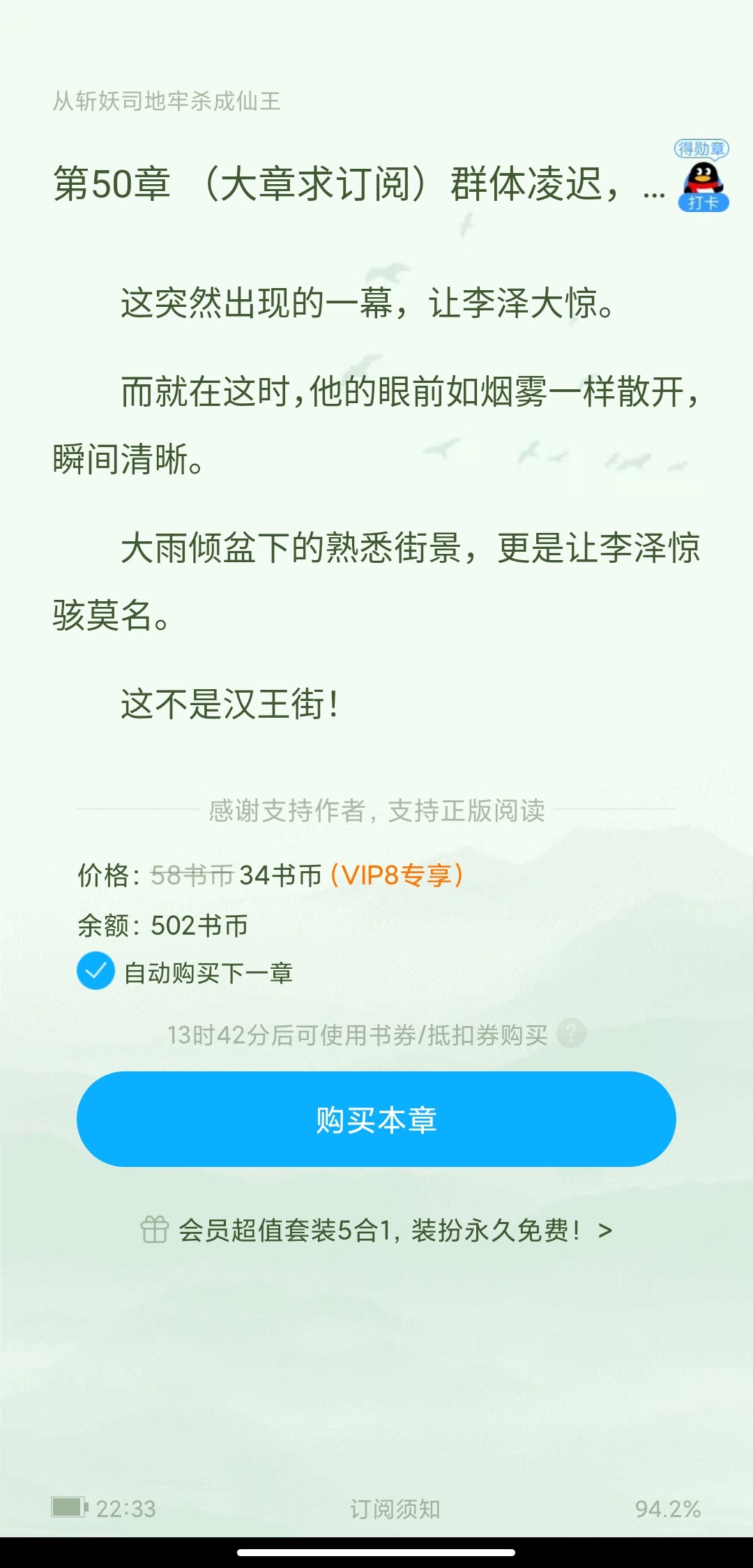Image resolution: width=753 pixels, height=1568 pixels.
Task: Open the help icon beside 书券/抵扣券购买
Action: 572,1033
